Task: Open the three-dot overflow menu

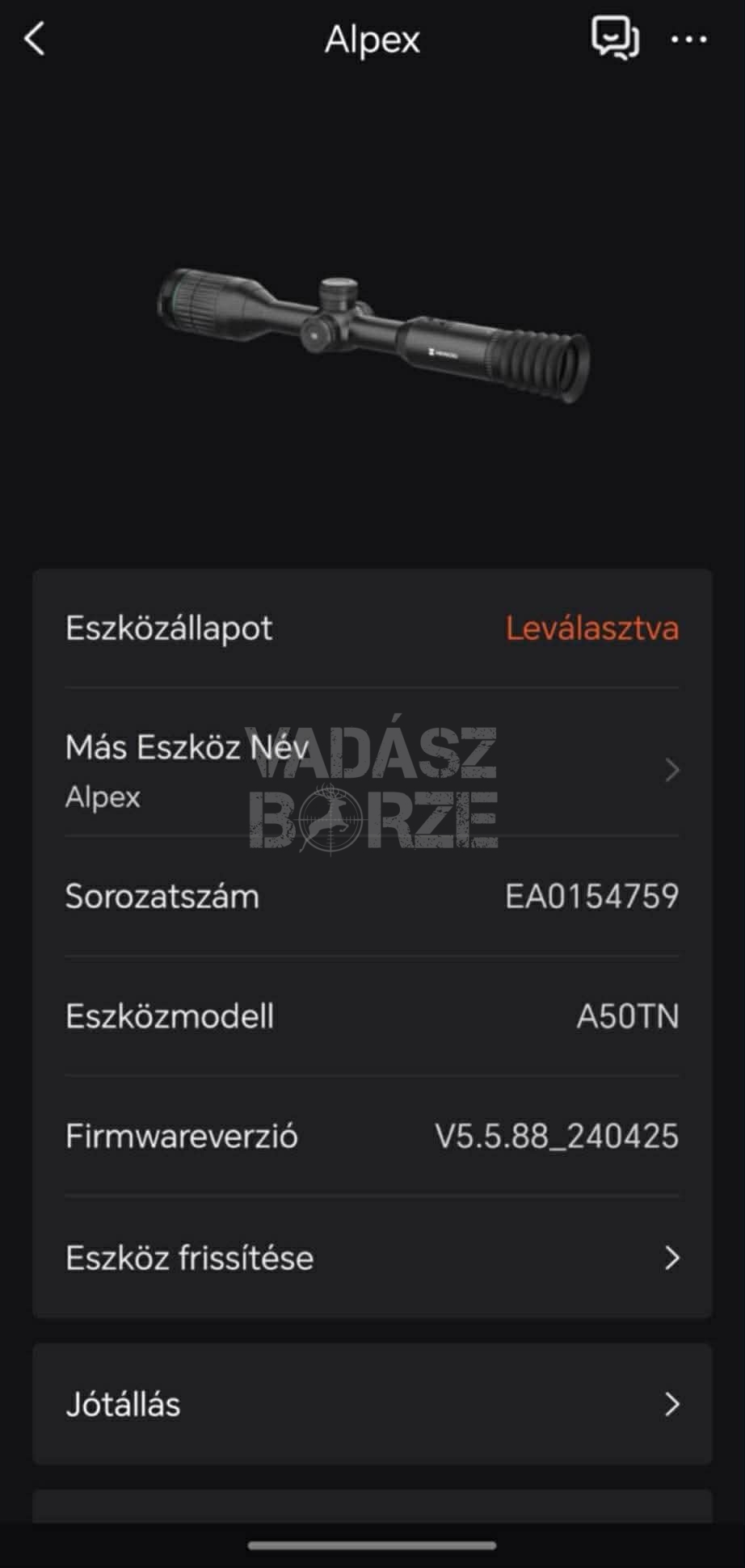Action: (x=688, y=39)
